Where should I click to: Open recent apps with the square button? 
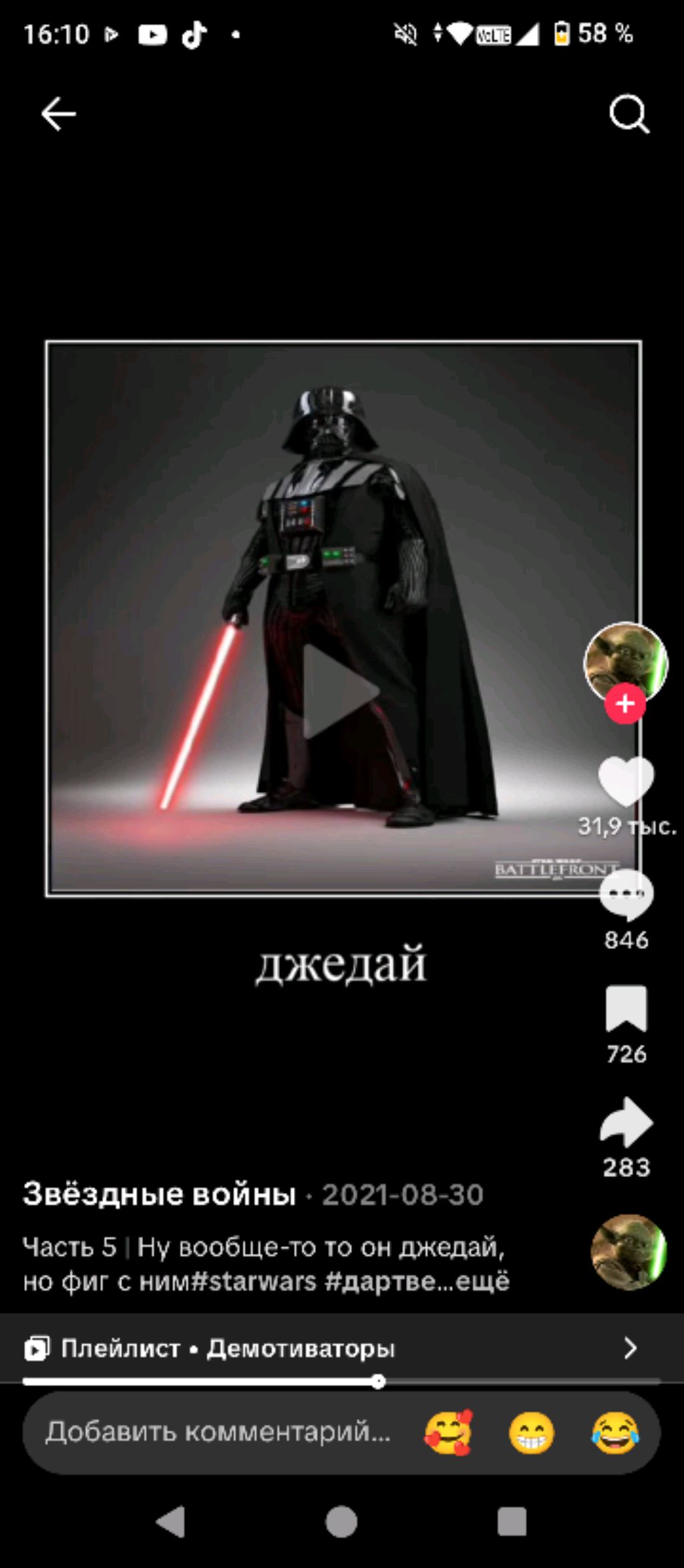click(x=512, y=1522)
